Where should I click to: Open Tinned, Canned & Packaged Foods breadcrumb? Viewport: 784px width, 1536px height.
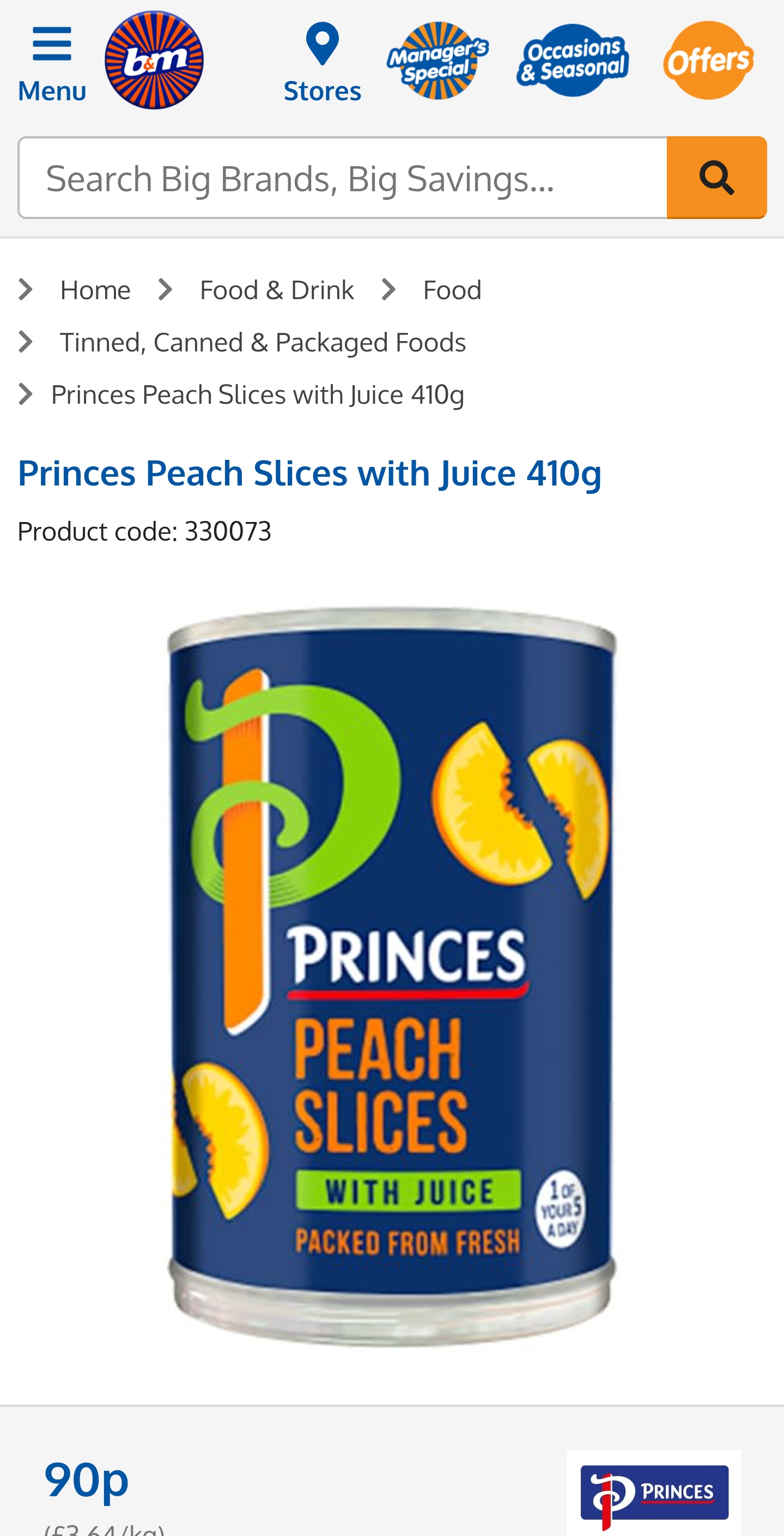(x=263, y=342)
